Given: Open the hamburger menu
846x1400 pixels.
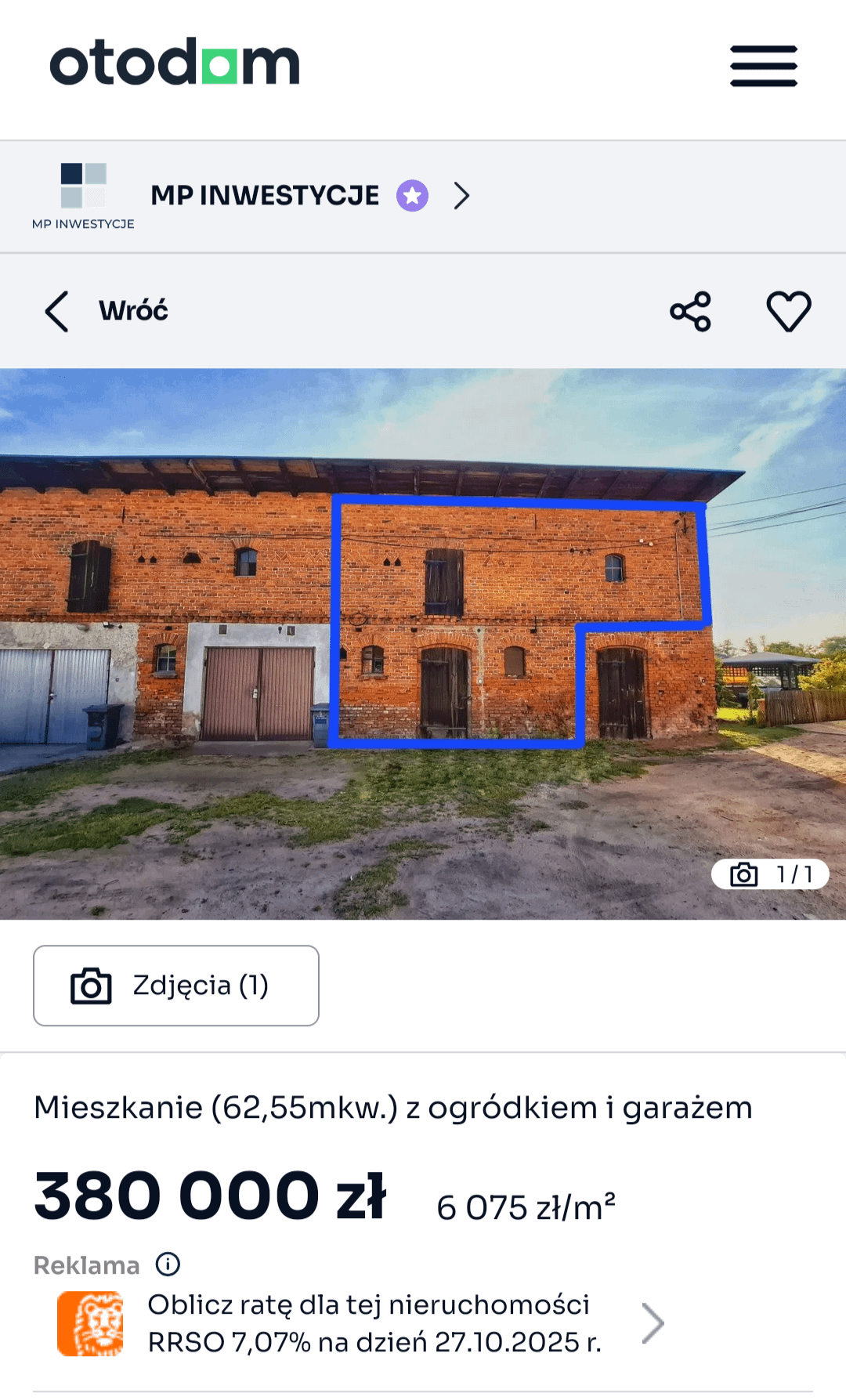Looking at the screenshot, I should 763,66.
